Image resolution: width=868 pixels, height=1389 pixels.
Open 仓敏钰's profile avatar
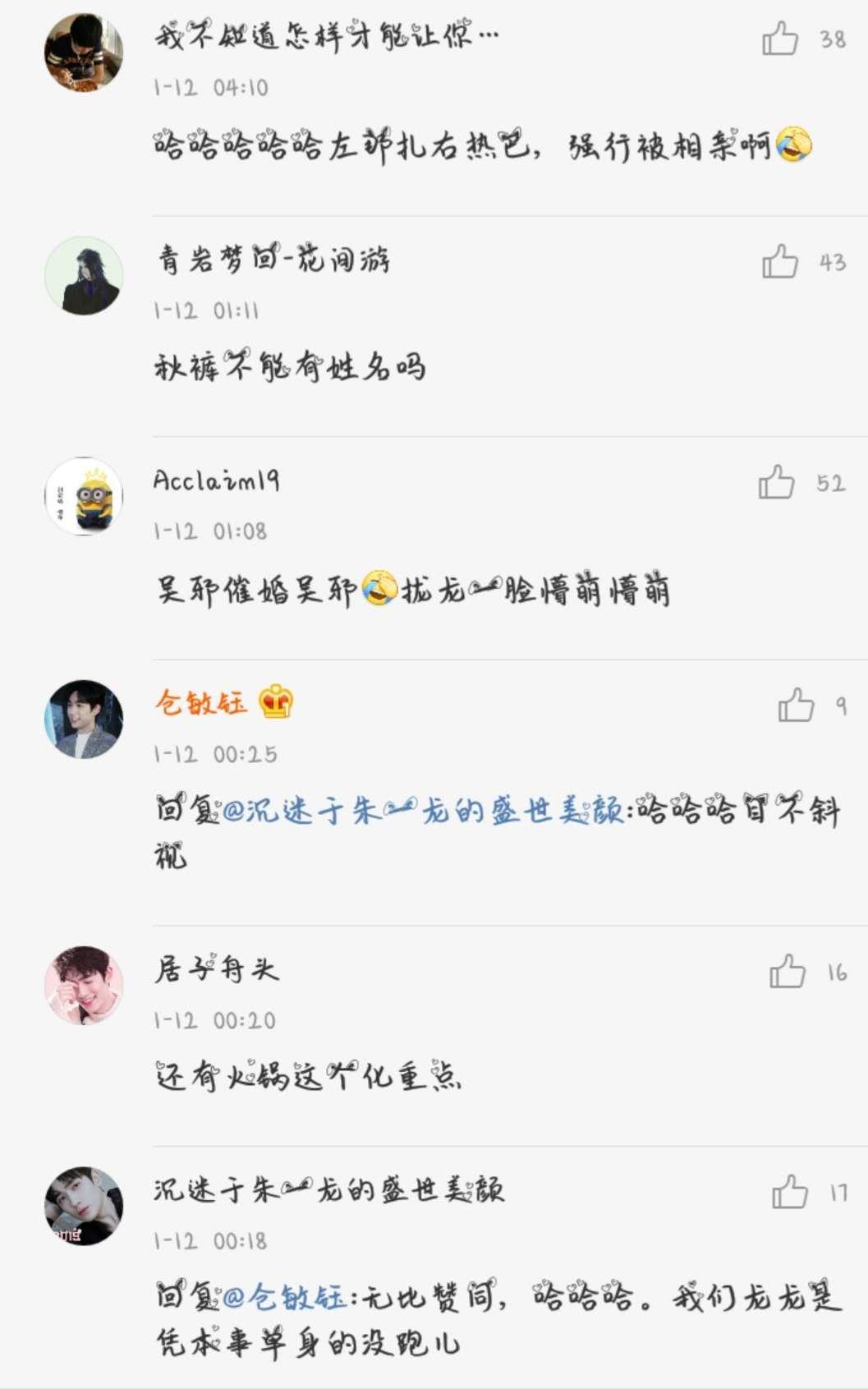tap(84, 719)
